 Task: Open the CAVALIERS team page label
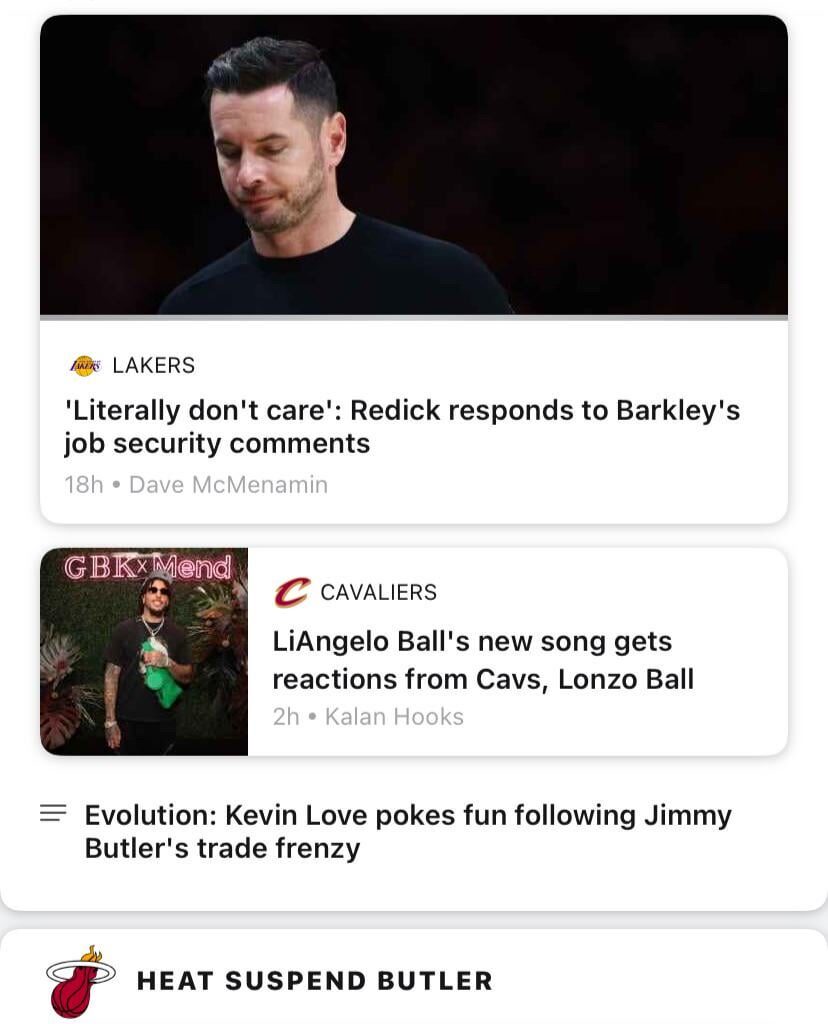[x=377, y=591]
